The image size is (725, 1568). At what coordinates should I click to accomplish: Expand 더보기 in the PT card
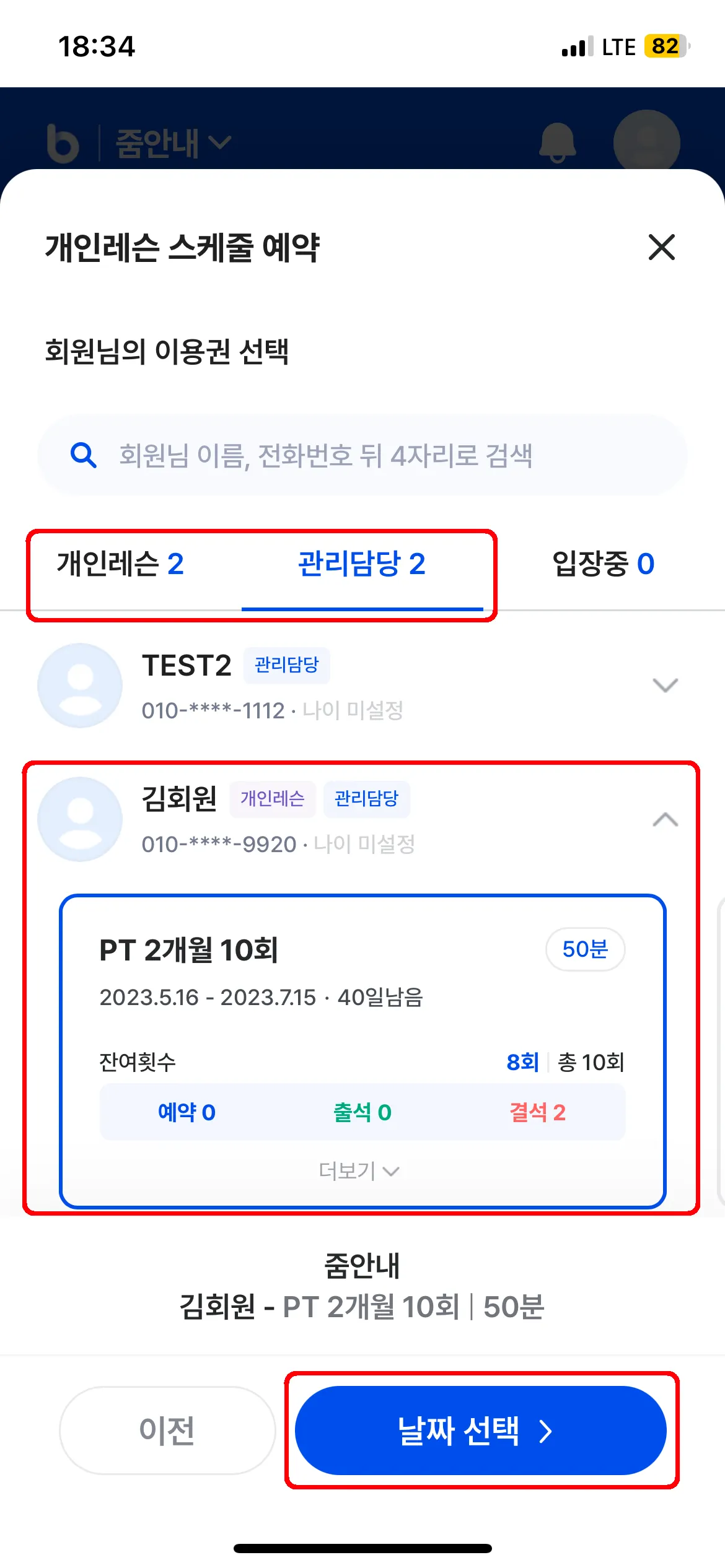tap(359, 1170)
